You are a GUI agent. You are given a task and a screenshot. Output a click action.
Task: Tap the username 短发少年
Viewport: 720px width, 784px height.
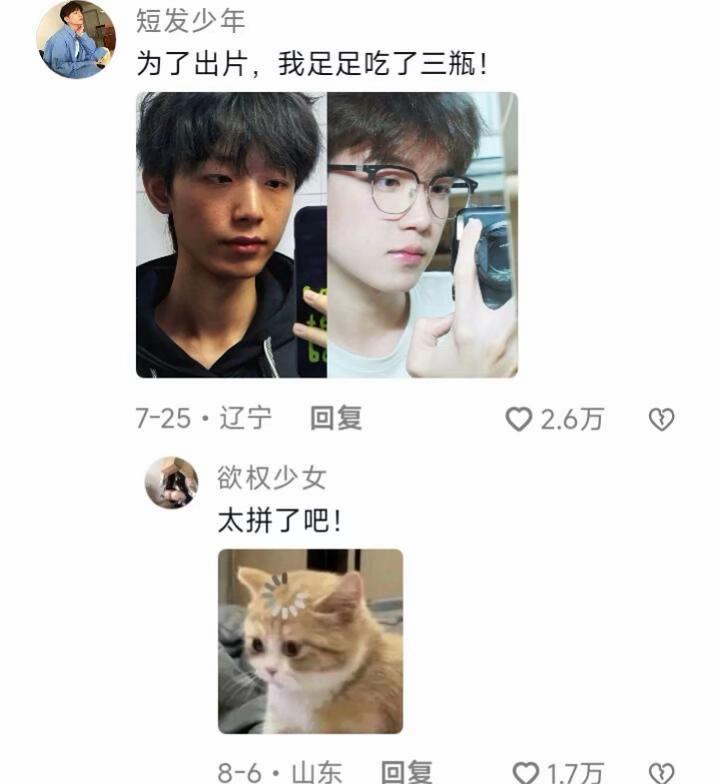(x=190, y=21)
